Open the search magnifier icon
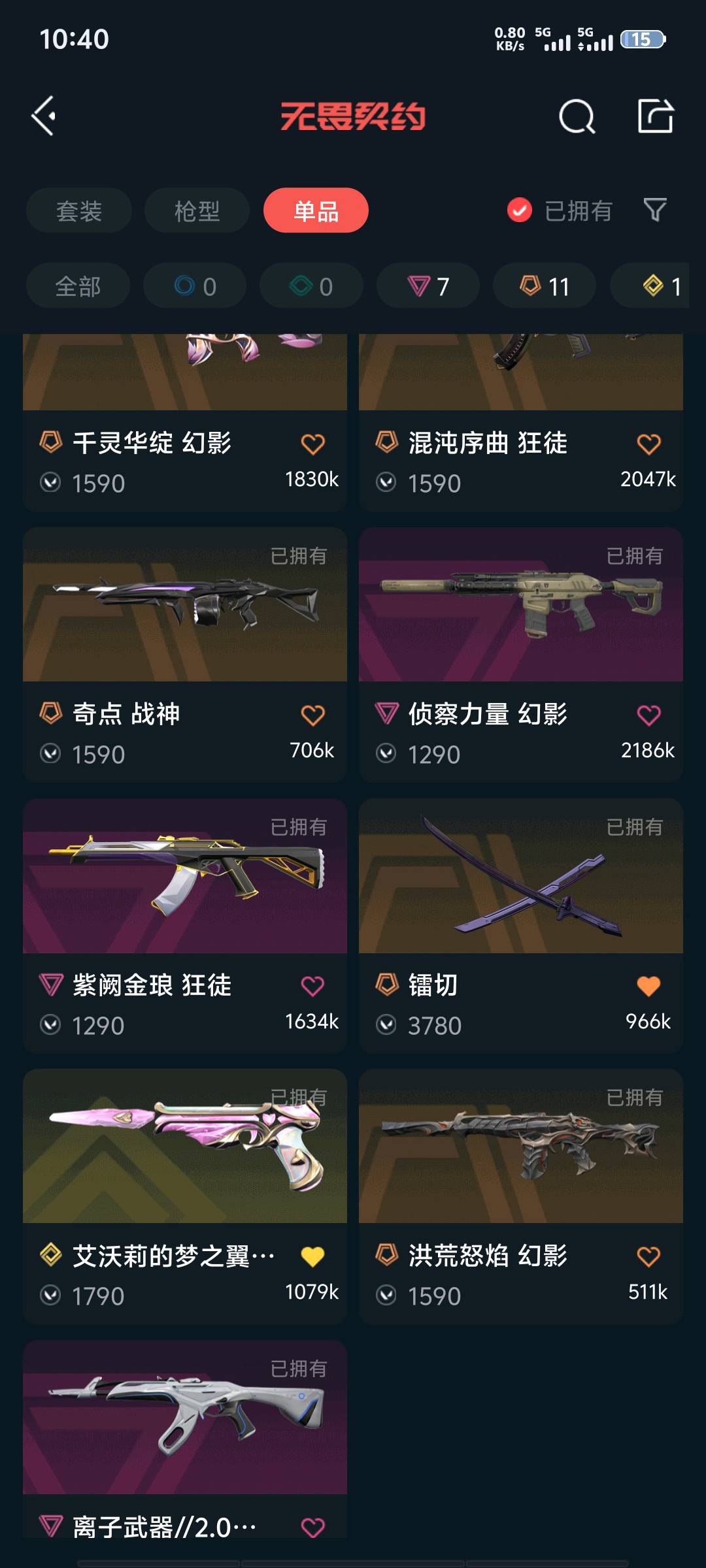This screenshot has height=1568, width=706. pos(577,117)
